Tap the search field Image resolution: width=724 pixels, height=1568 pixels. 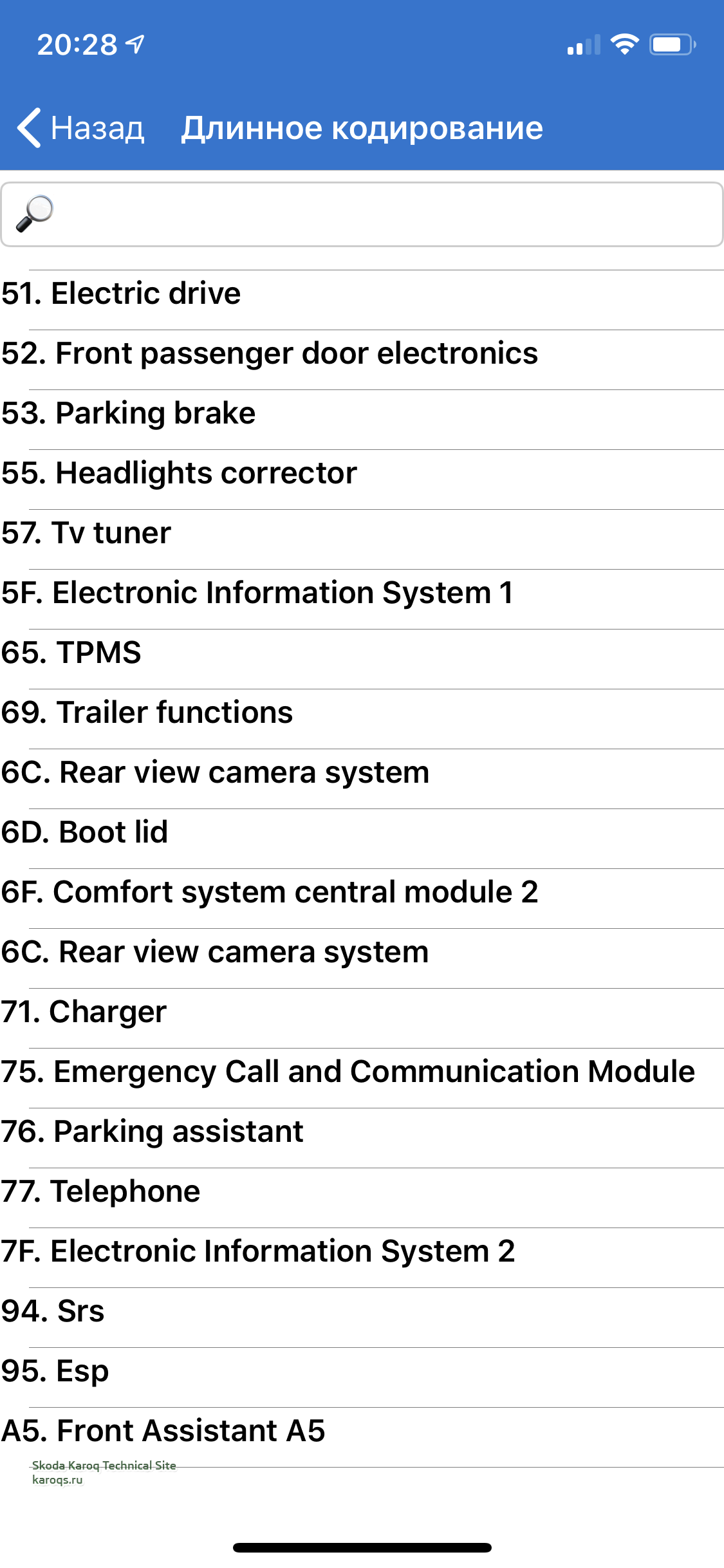click(362, 214)
